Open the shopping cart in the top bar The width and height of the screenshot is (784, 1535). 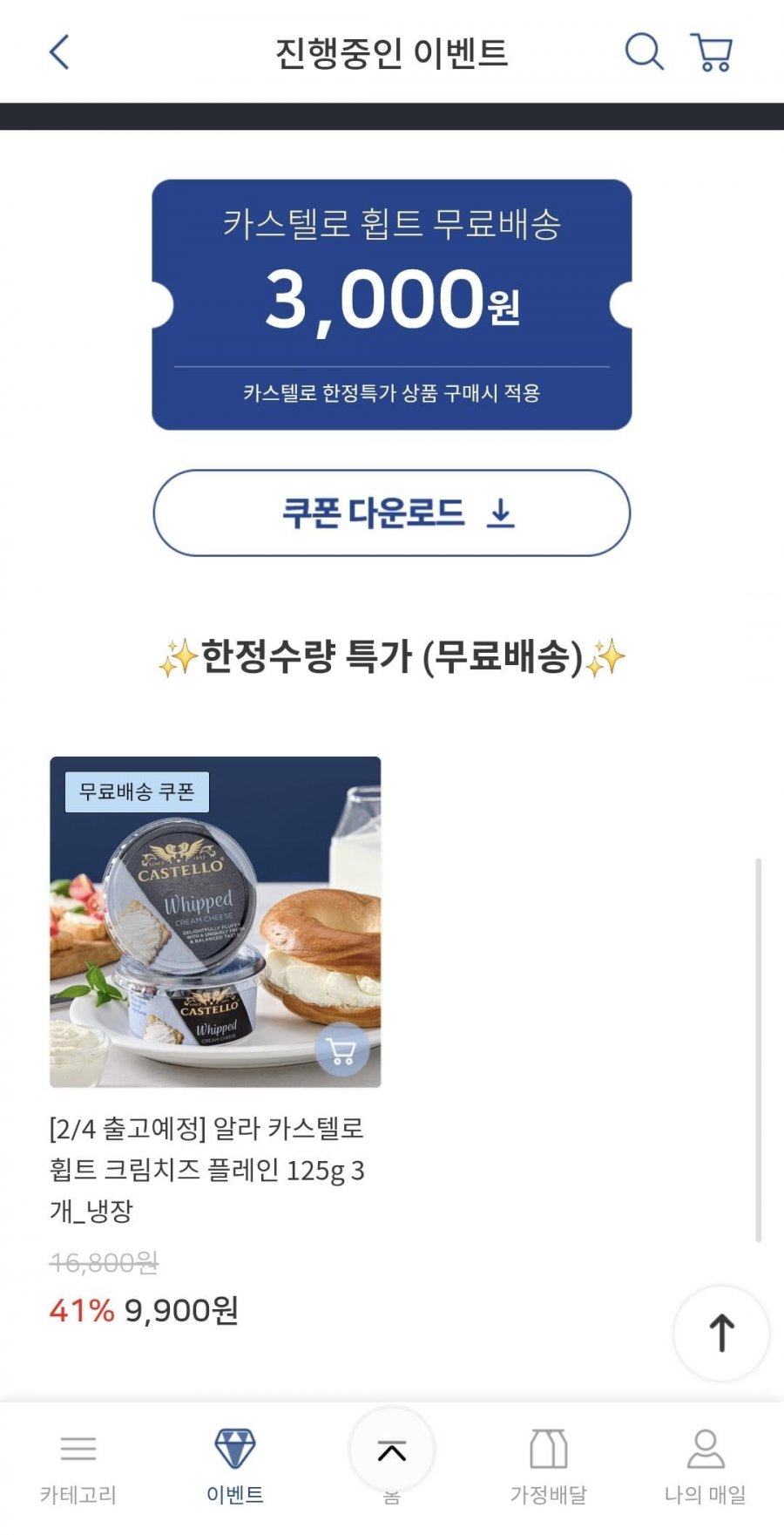tap(711, 52)
